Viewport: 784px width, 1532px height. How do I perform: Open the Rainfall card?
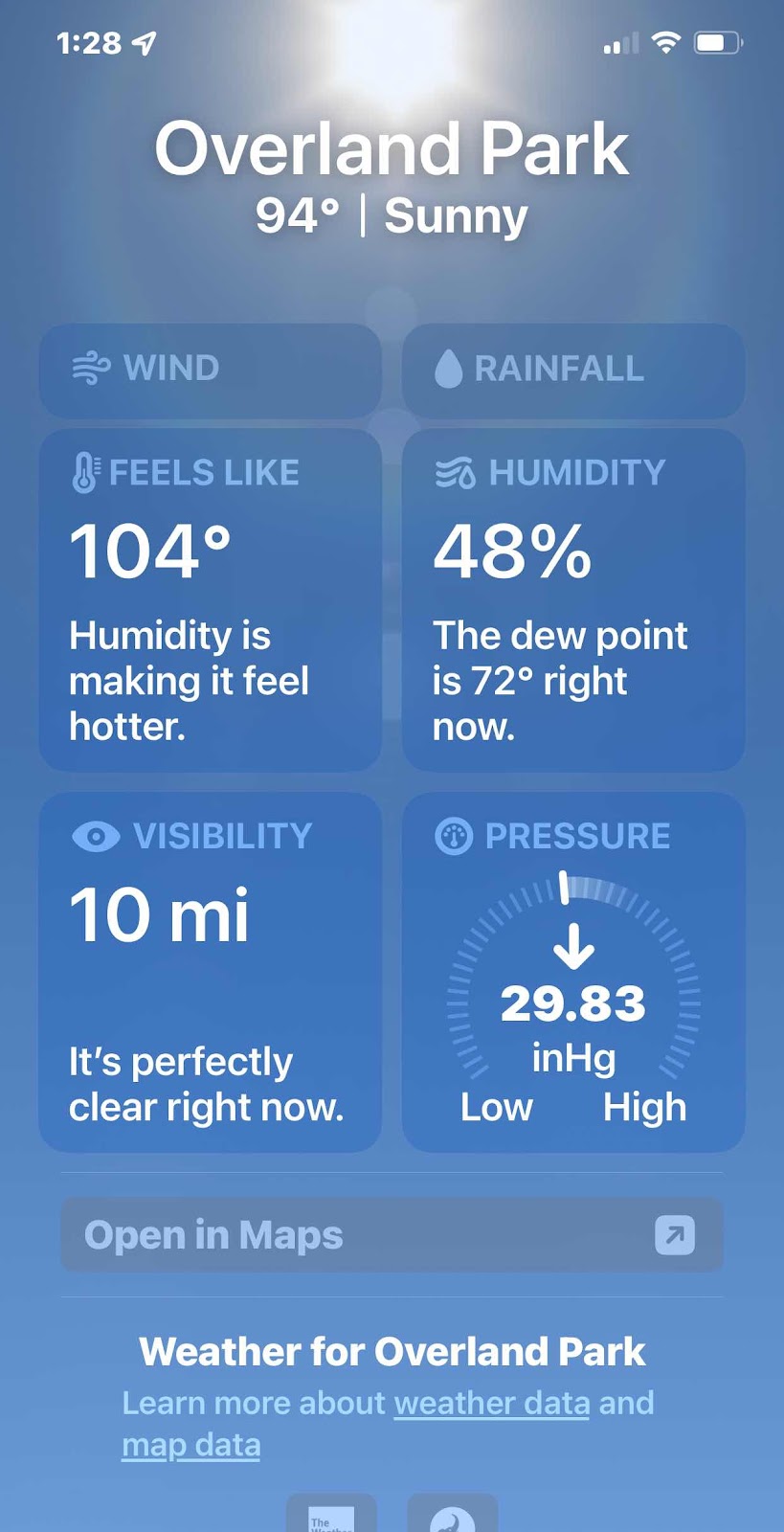pos(573,370)
